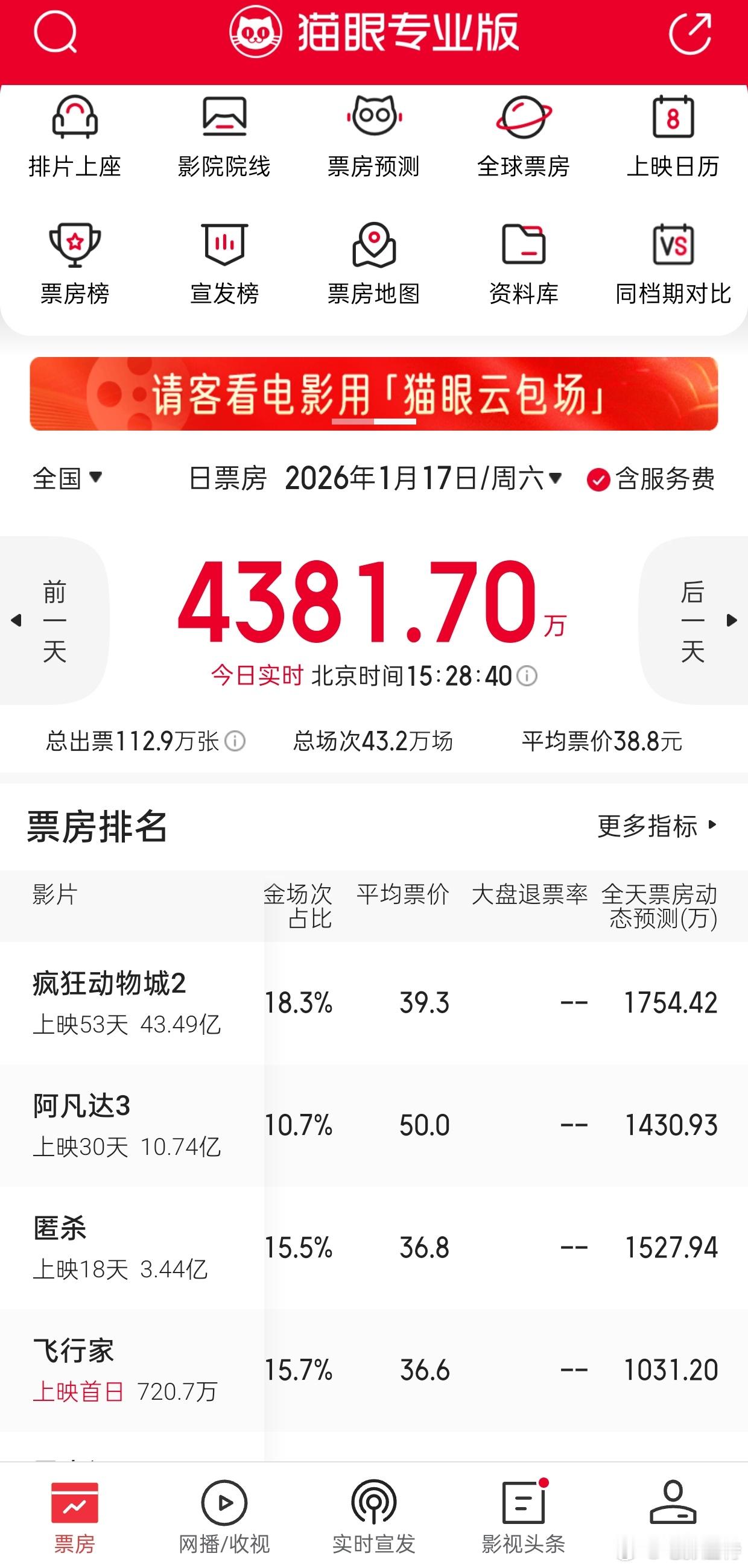748x1568 pixels.
Task: Open the 全国 region dropdown
Action: tap(67, 480)
